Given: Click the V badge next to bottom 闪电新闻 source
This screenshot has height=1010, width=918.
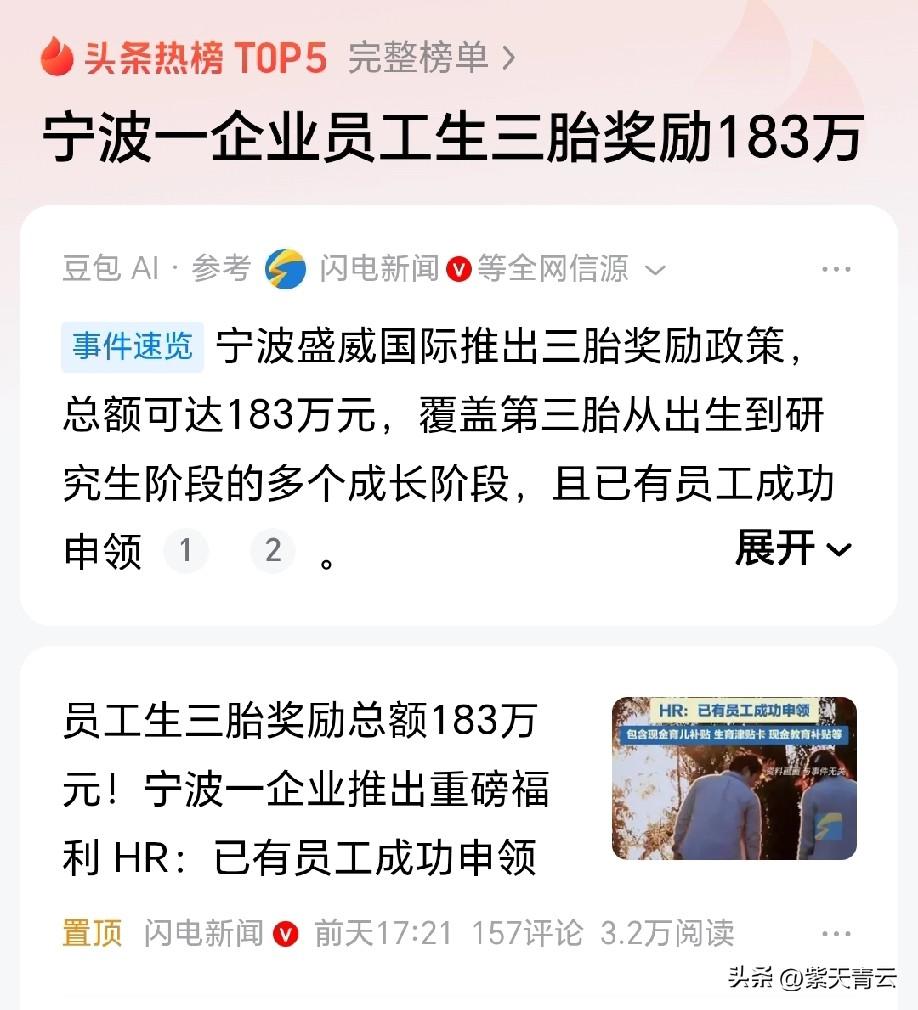Looking at the screenshot, I should 285,934.
